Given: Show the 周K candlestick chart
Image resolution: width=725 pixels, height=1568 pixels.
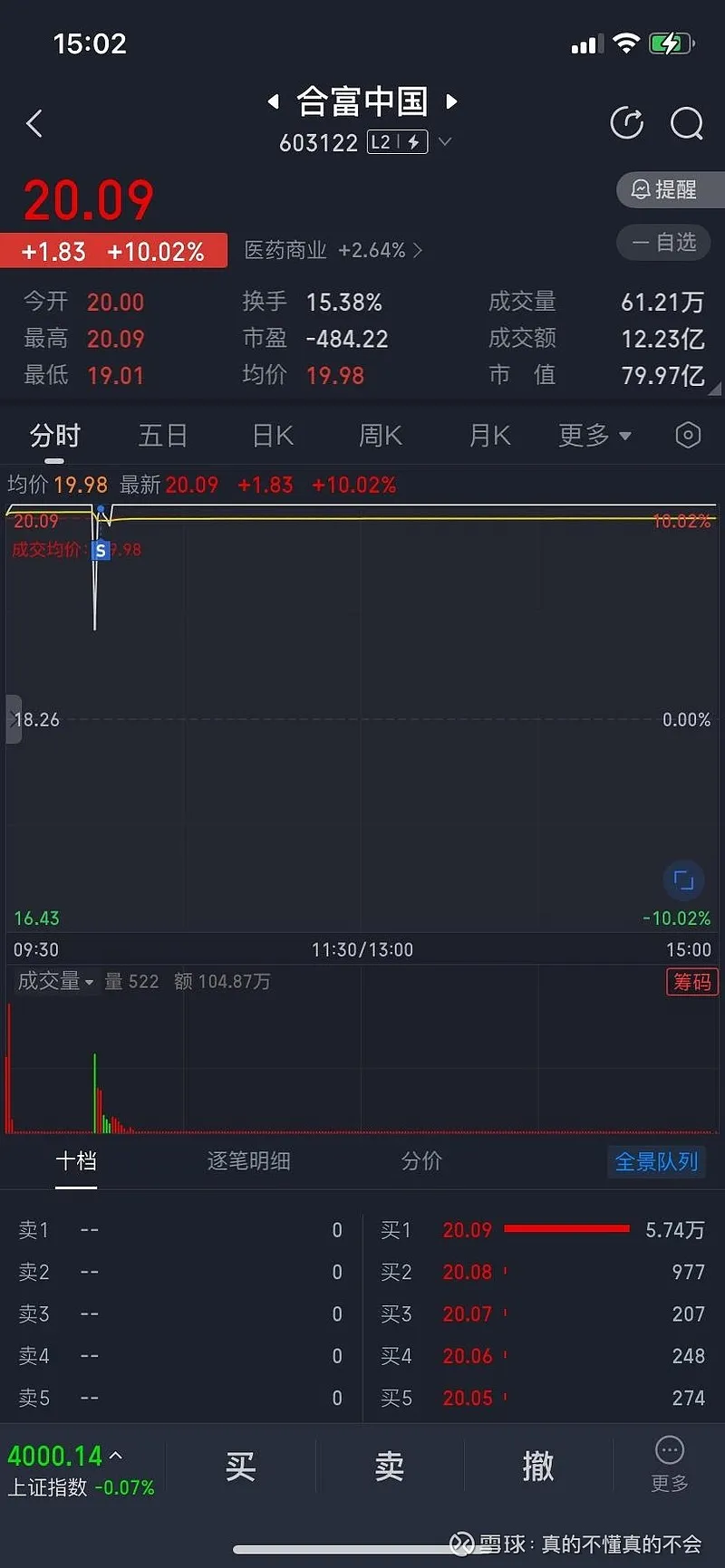Looking at the screenshot, I should point(381,436).
